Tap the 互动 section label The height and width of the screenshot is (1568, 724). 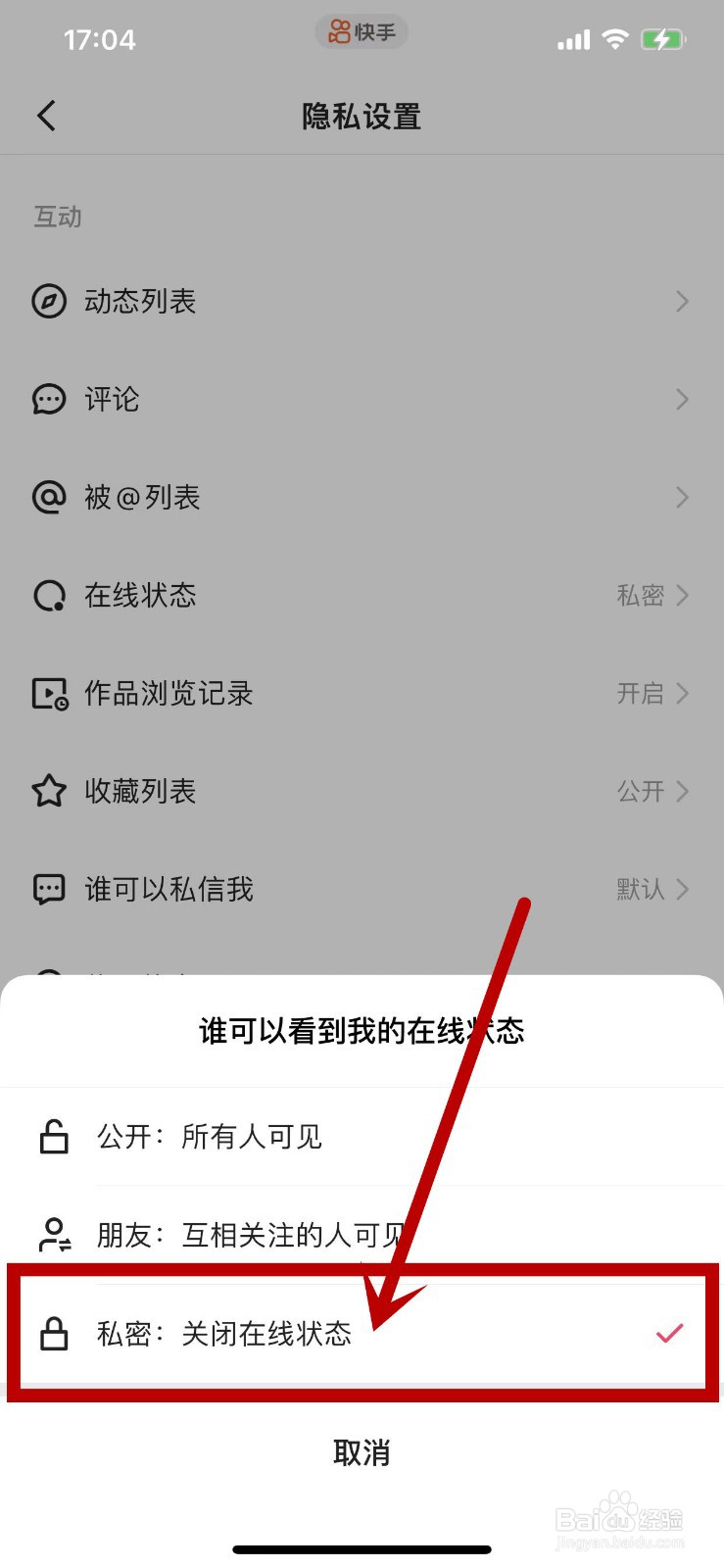point(57,217)
